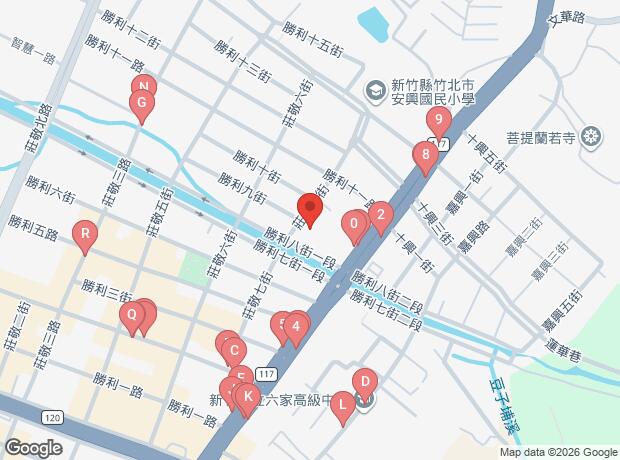
Task: Select the marker labeled R
Action: (x=86, y=237)
